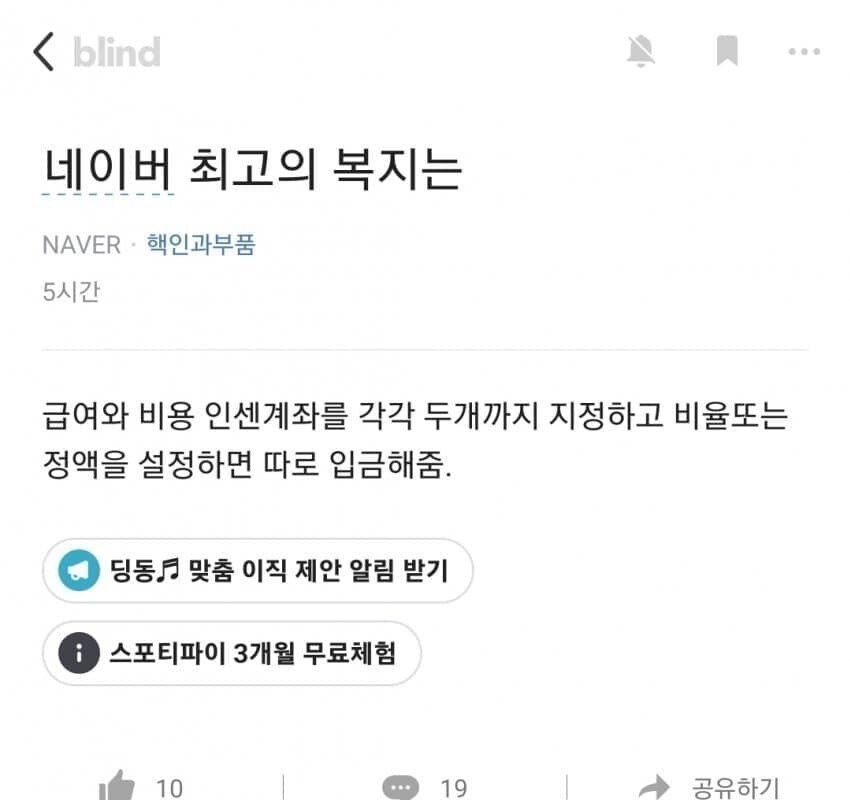
Task: Open the underlined 네이버 company link
Action: pos(109,169)
